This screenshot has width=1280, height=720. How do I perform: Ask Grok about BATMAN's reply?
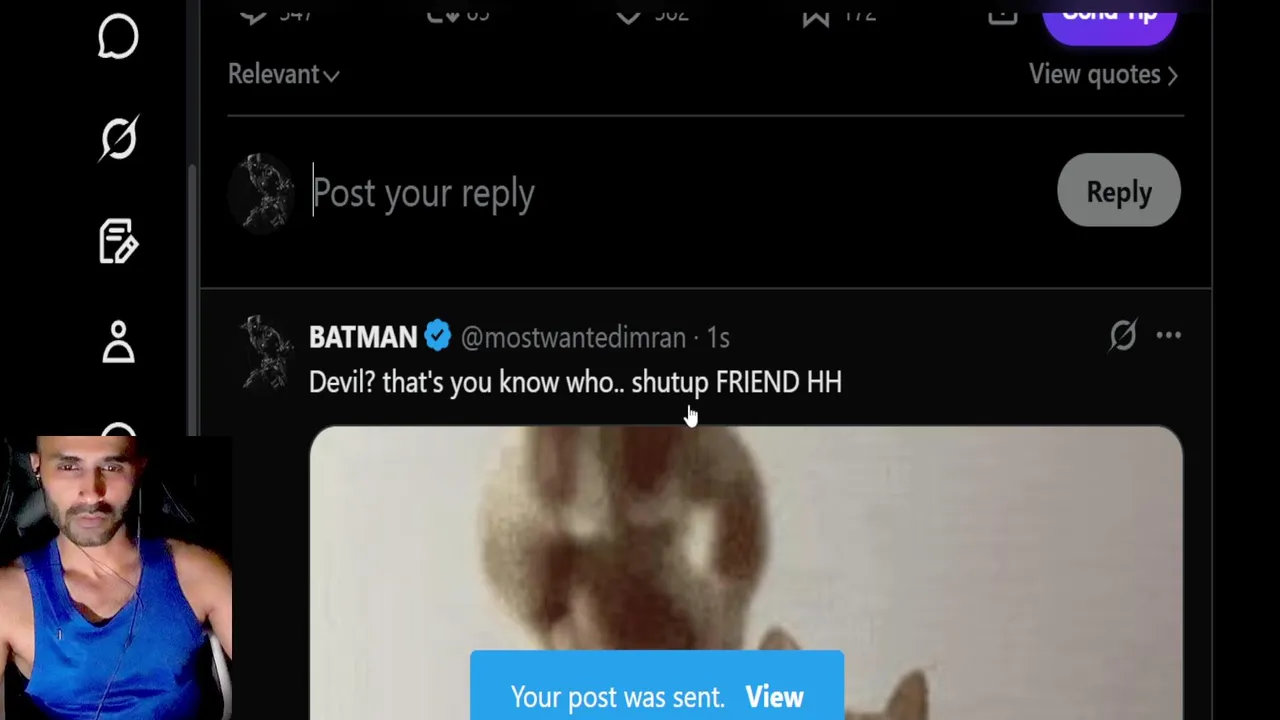pos(1122,336)
